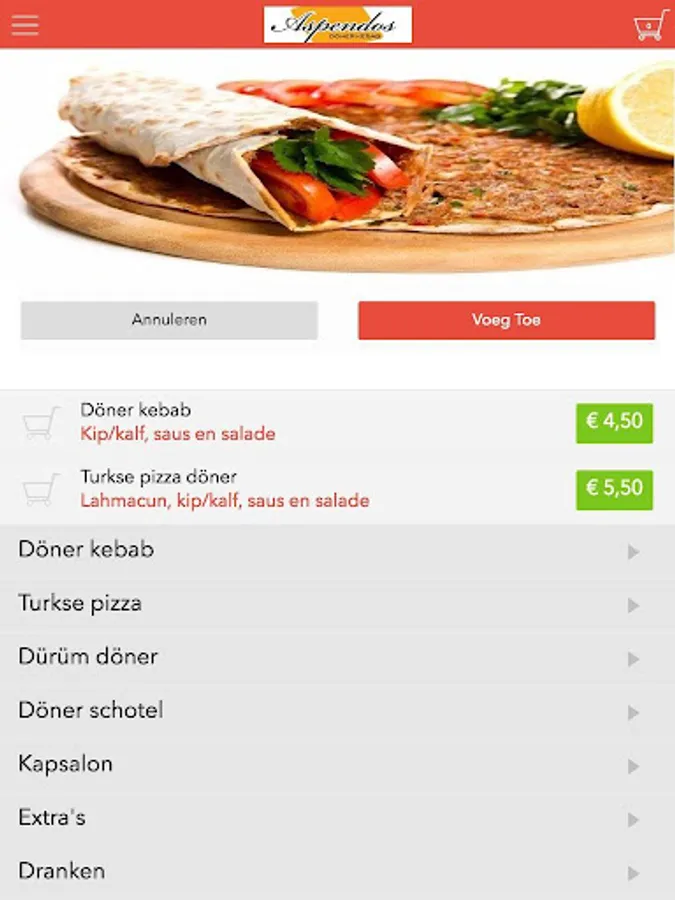Show the Kapsalon category
The width and height of the screenshot is (675, 900).
[337, 765]
